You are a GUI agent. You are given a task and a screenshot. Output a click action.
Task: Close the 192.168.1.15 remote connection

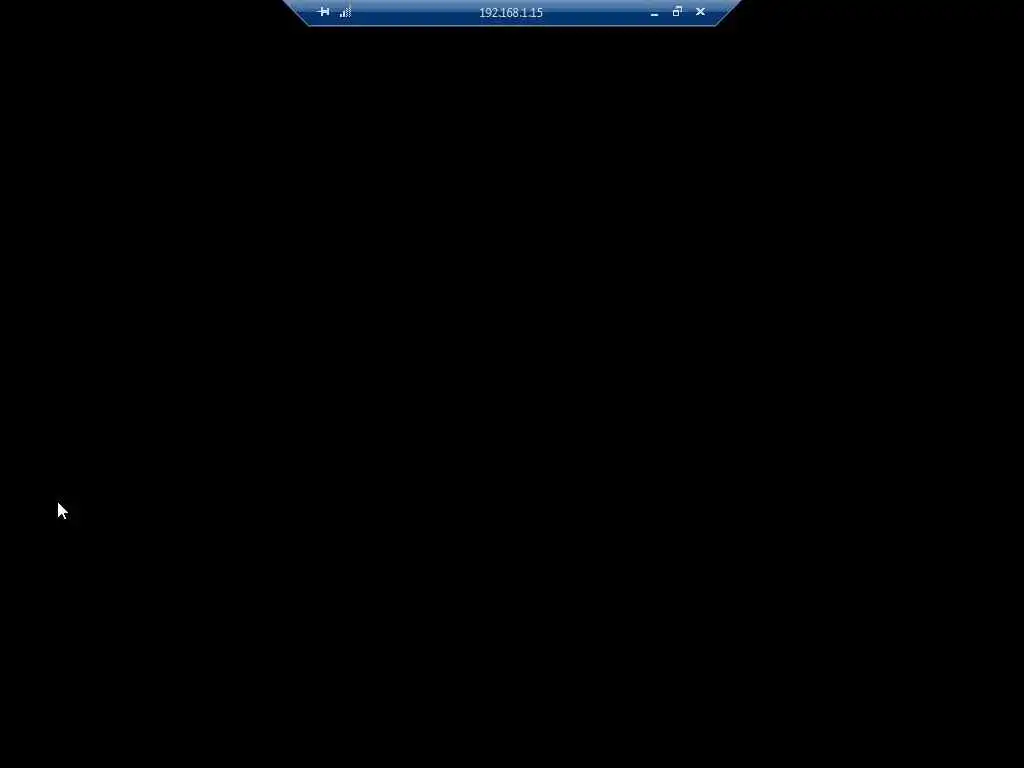pos(700,12)
